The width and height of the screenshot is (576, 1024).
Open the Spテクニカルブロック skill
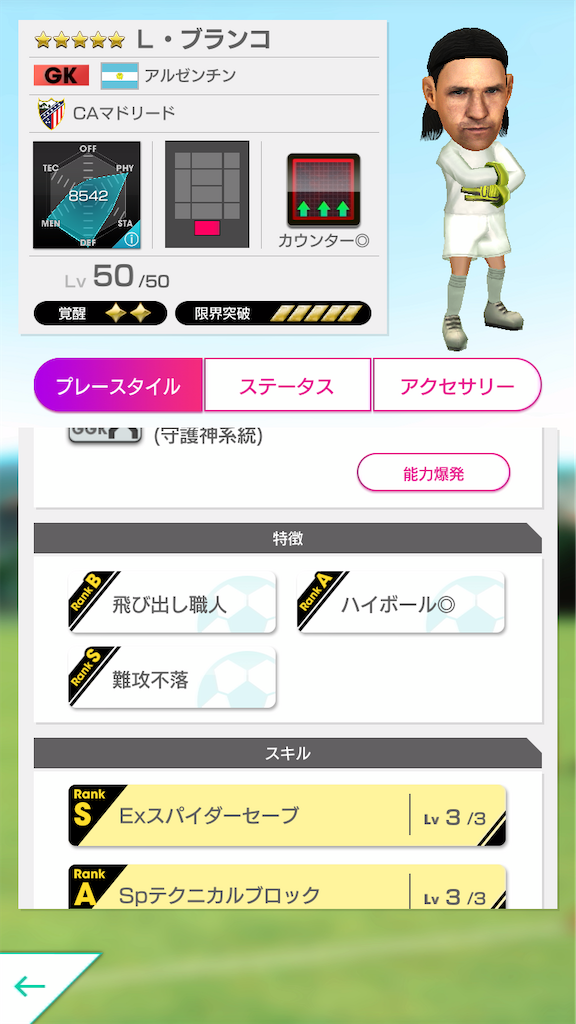(x=287, y=887)
